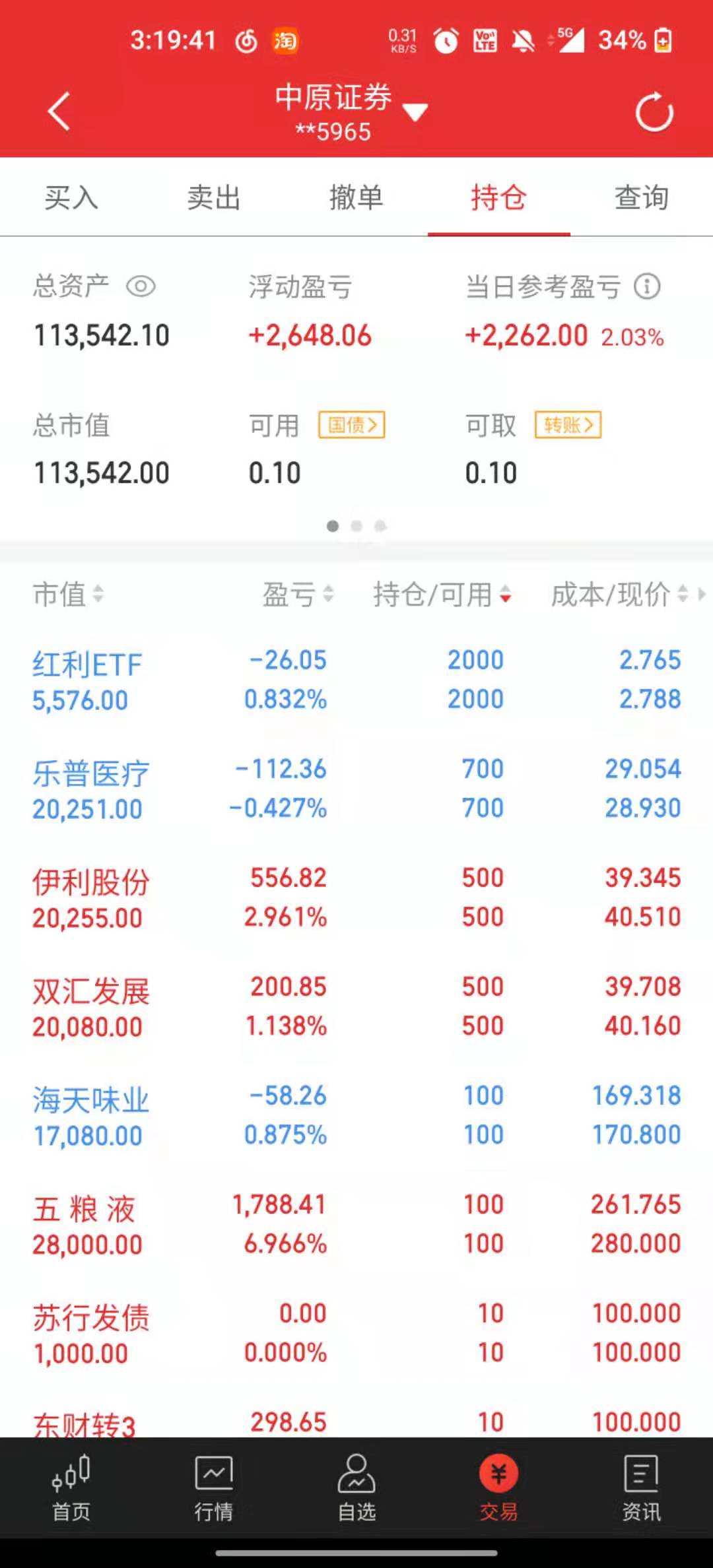Open the 撤单 tab
This screenshot has height=1568, width=713.
click(x=356, y=197)
